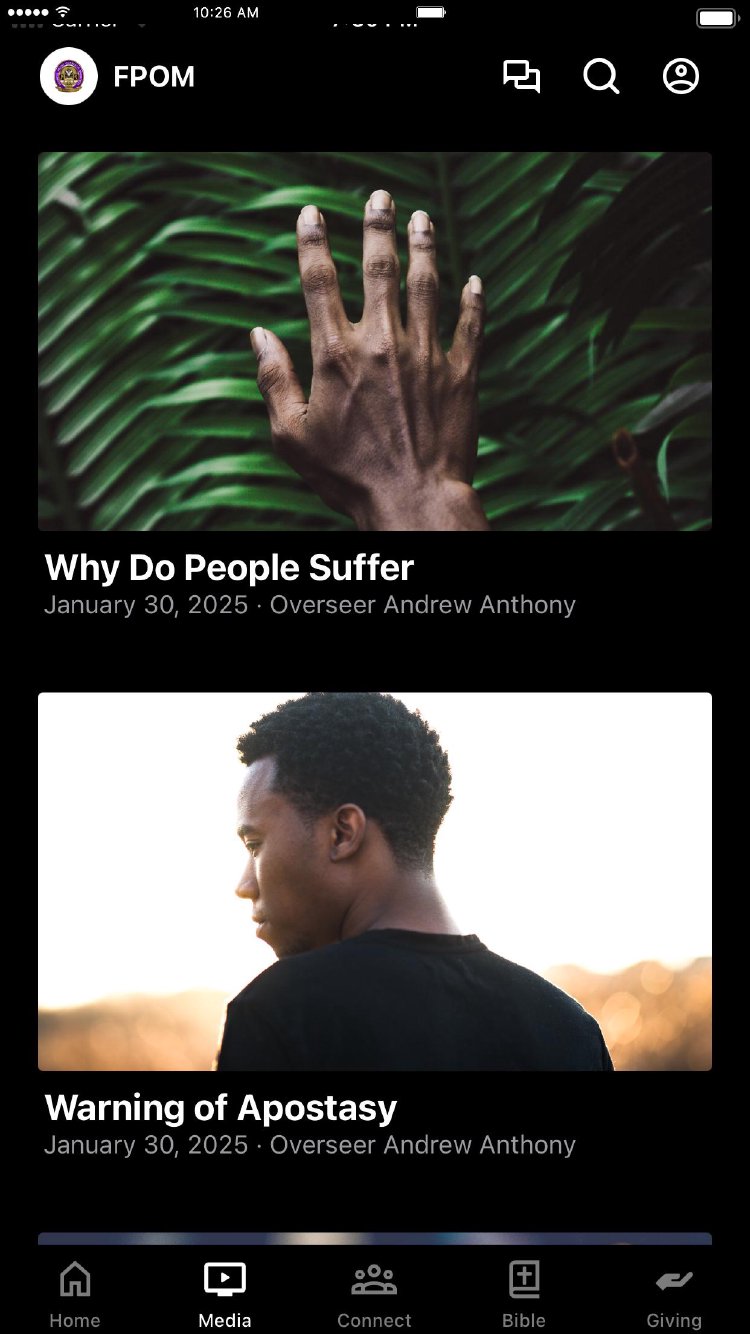Select the Media tab
The image size is (750, 1334).
[x=225, y=1294]
